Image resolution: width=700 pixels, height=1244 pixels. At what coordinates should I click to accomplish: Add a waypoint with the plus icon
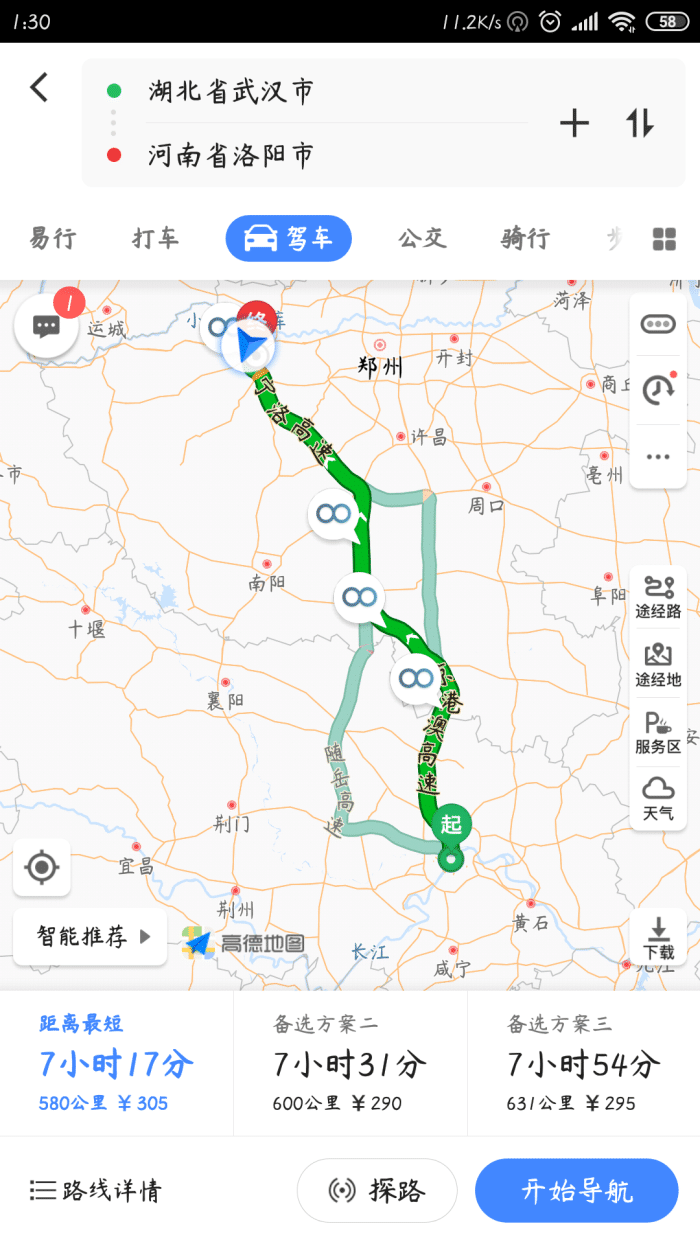pos(574,123)
